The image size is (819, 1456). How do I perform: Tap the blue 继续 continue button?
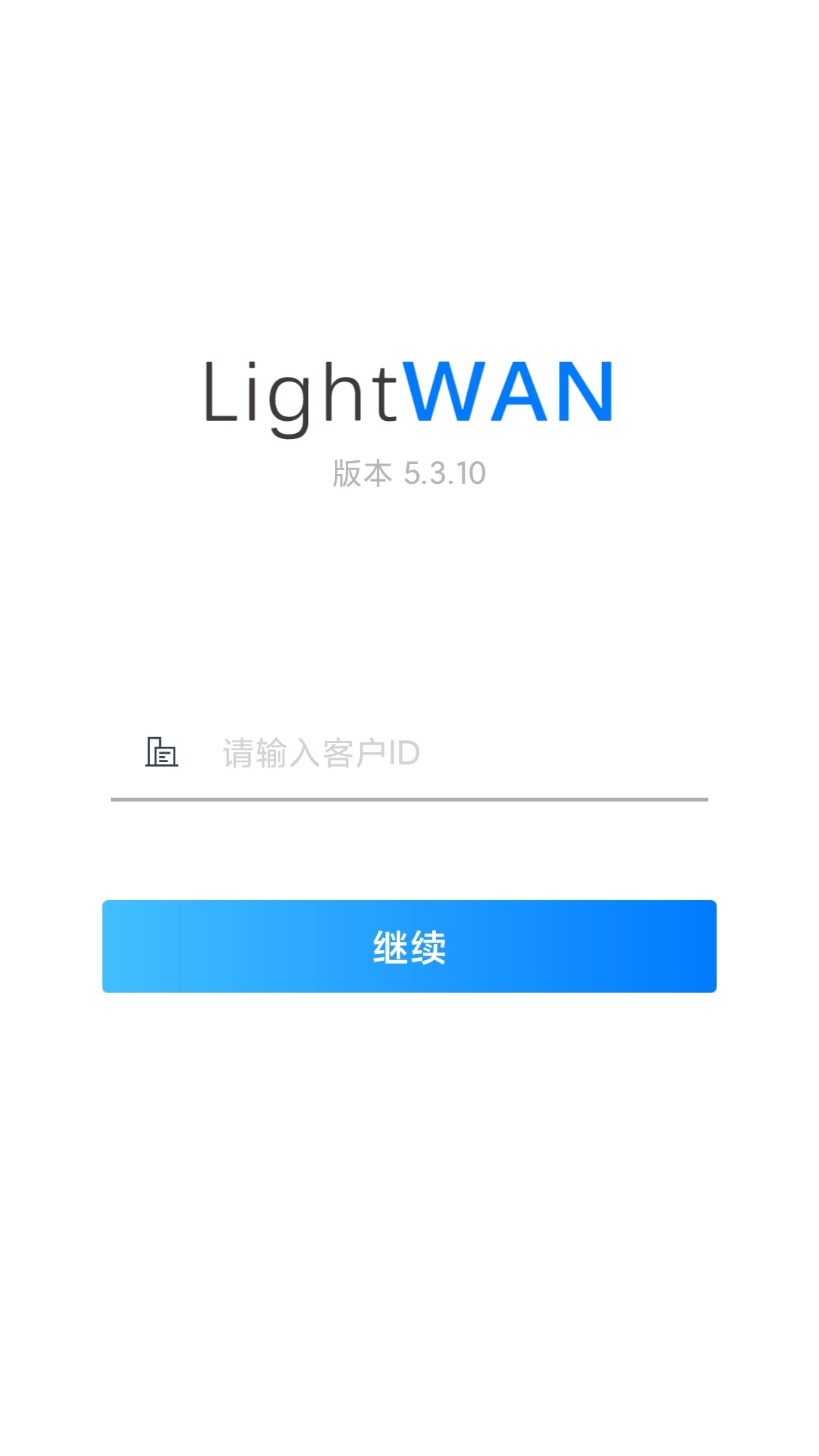coord(409,946)
